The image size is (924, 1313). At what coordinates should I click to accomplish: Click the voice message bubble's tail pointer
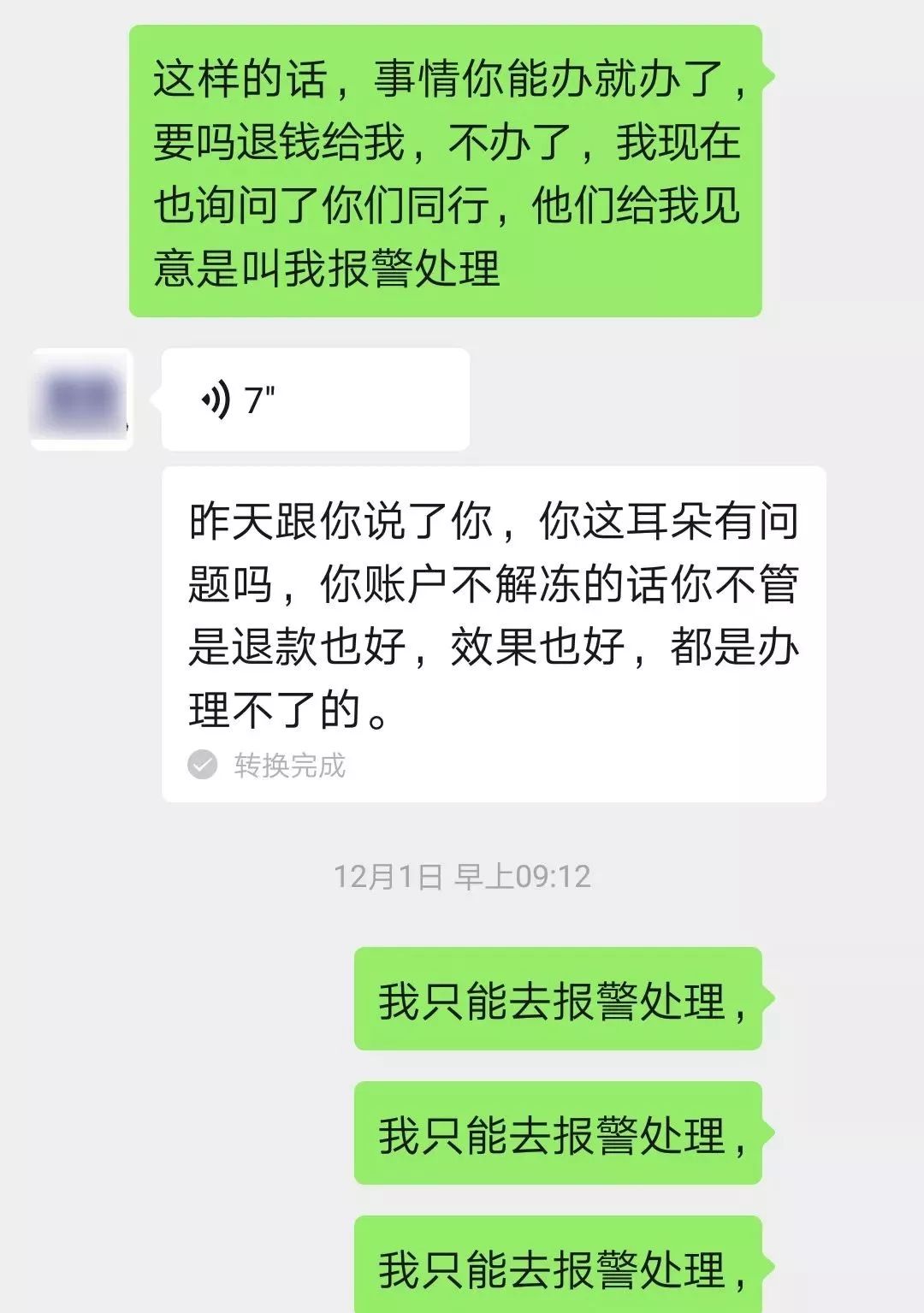(x=154, y=398)
